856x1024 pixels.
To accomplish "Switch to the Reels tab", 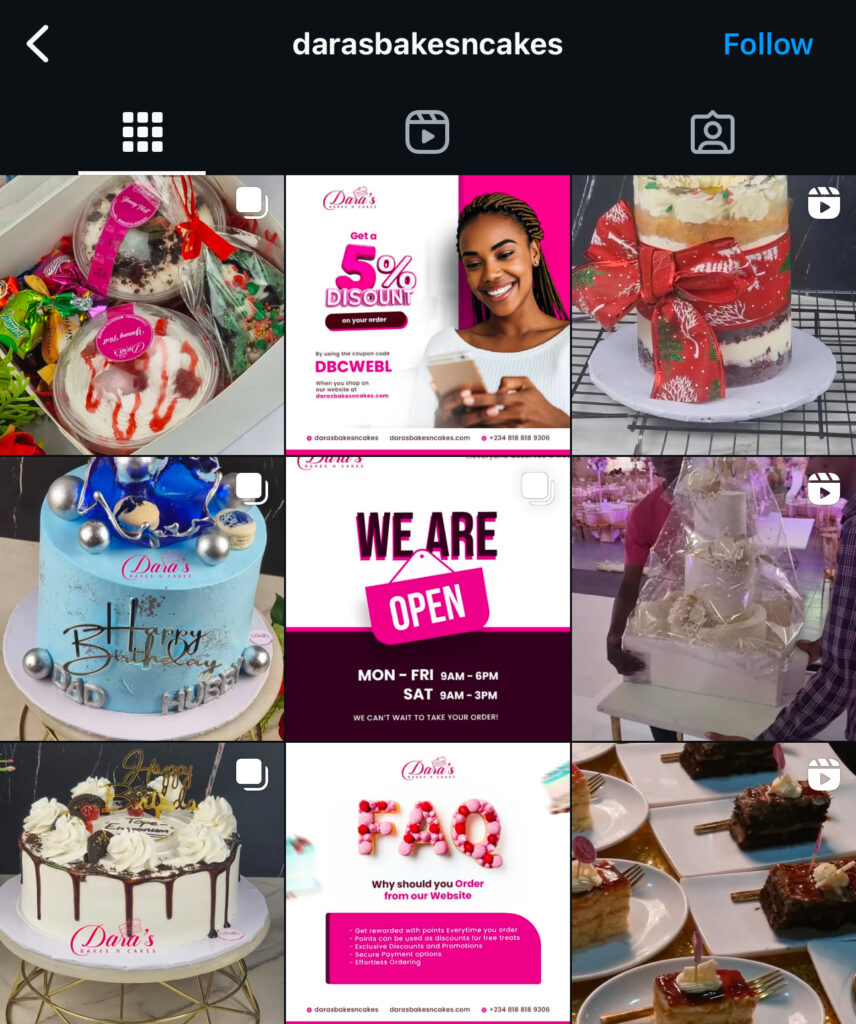I will point(427,132).
